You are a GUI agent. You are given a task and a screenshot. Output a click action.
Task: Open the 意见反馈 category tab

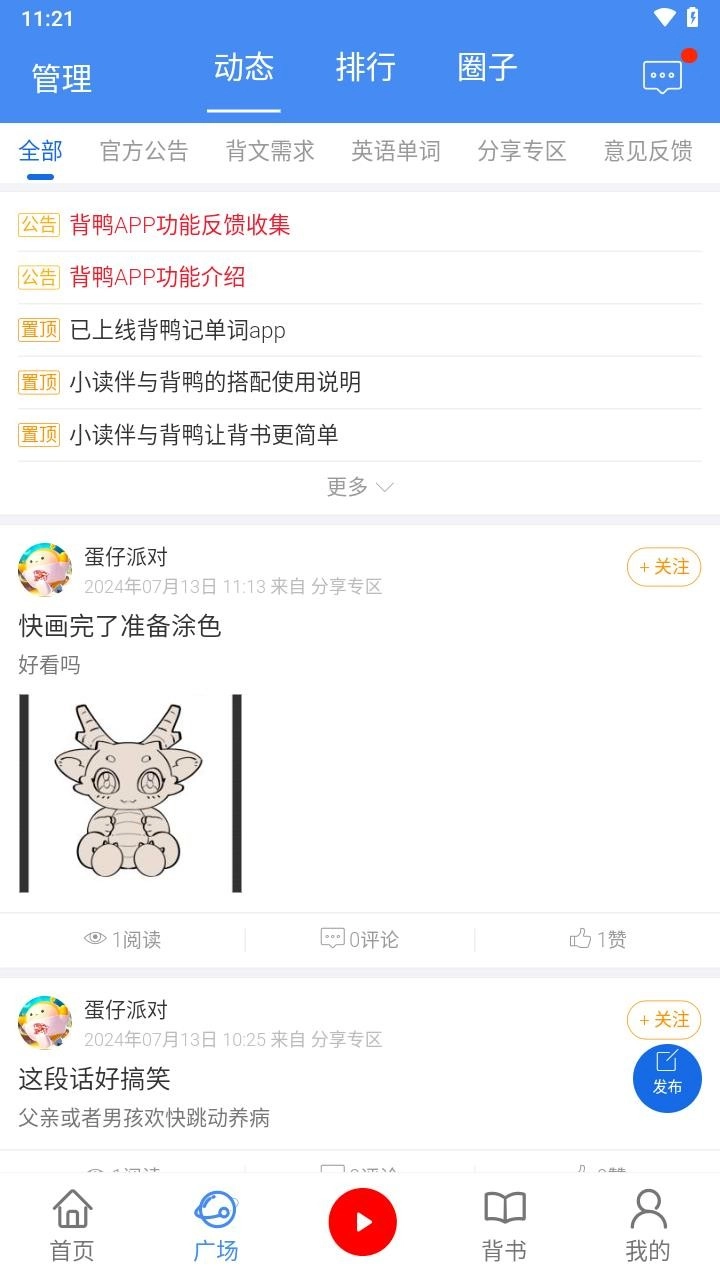tap(647, 151)
